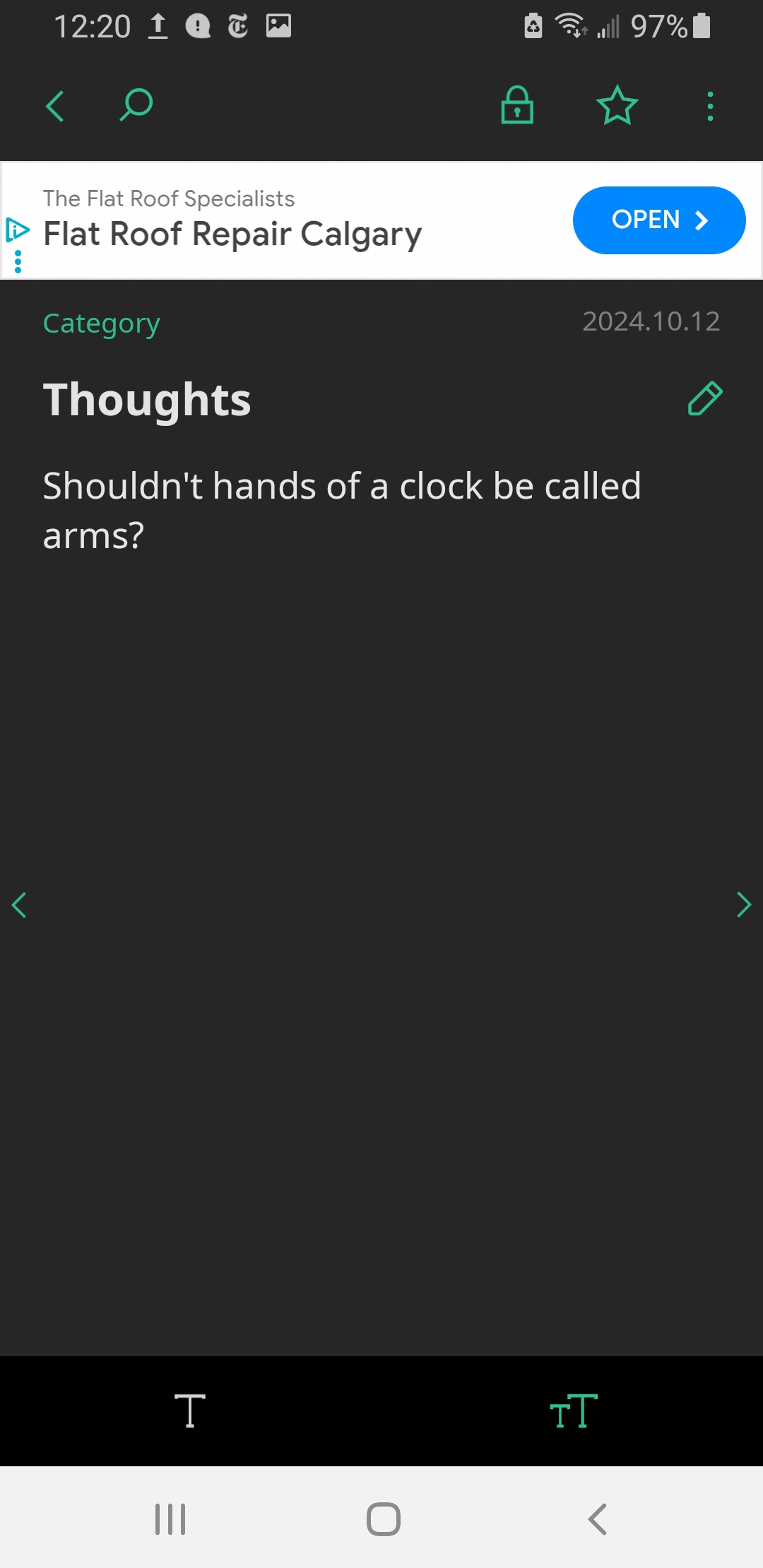Edit the Thoughts note with pencil
Image resolution: width=763 pixels, height=1568 pixels.
pos(705,398)
